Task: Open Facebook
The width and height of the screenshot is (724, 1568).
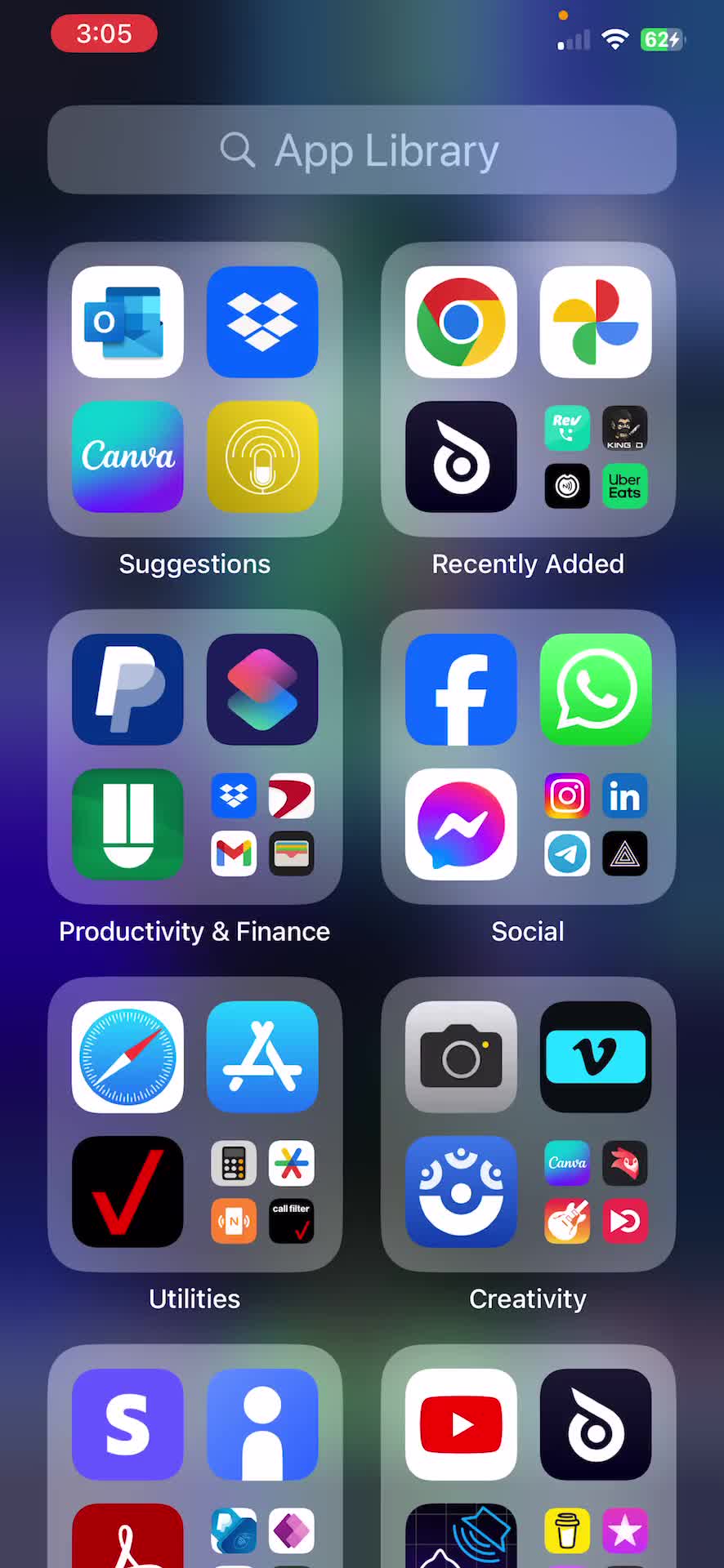Action: click(461, 689)
